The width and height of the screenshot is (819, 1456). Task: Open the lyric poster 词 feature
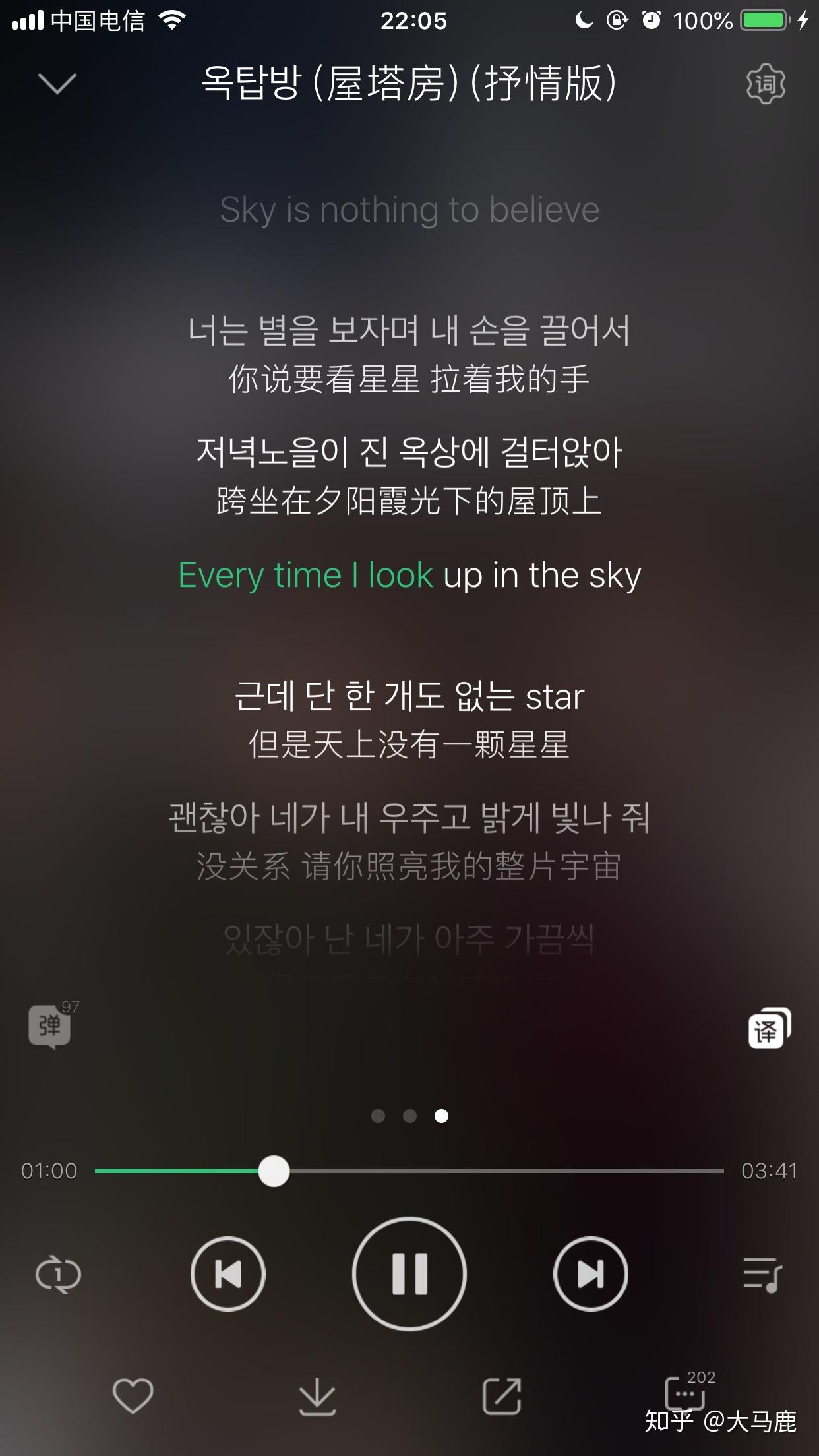[767, 84]
